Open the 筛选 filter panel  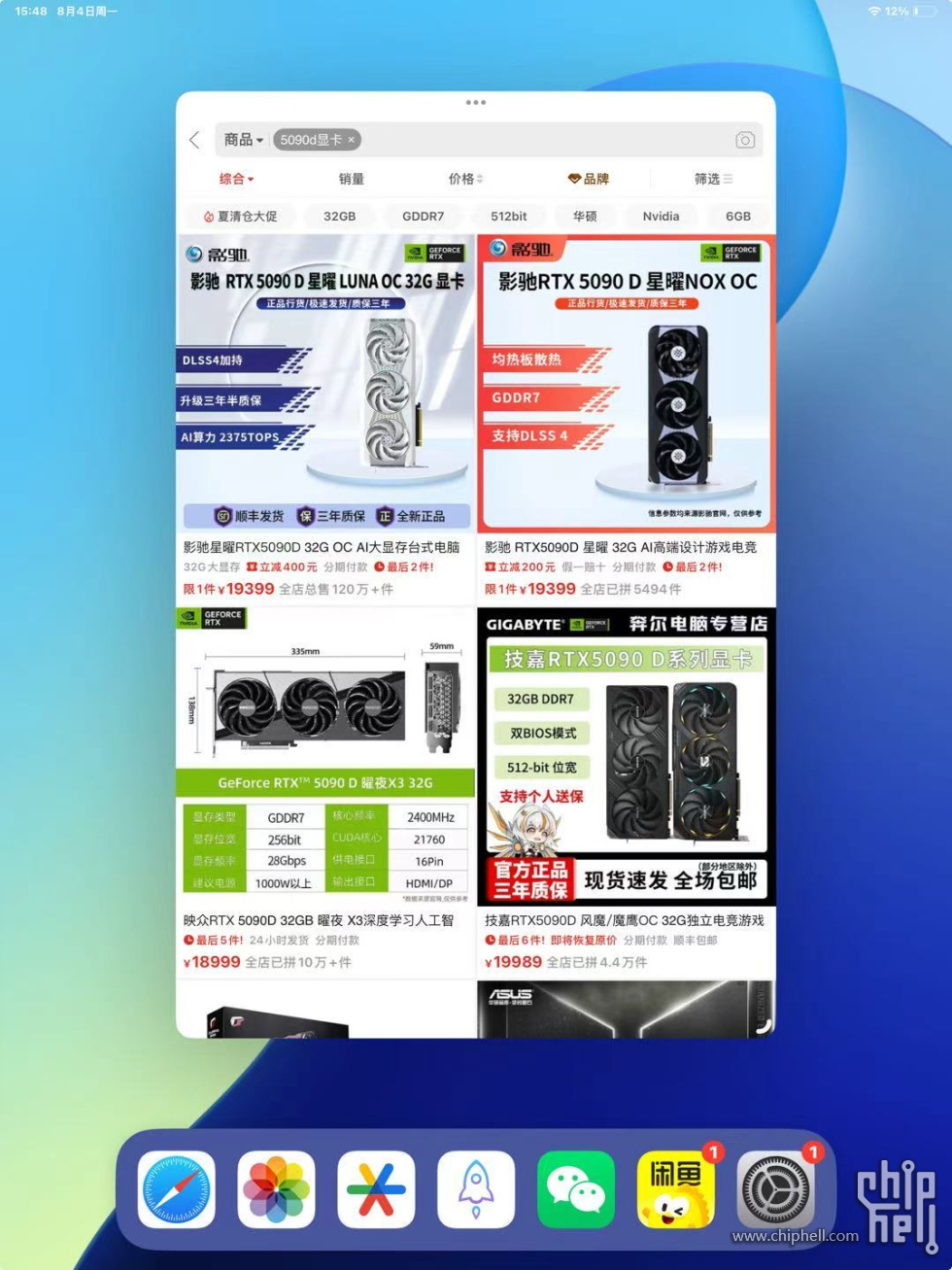pos(713,179)
